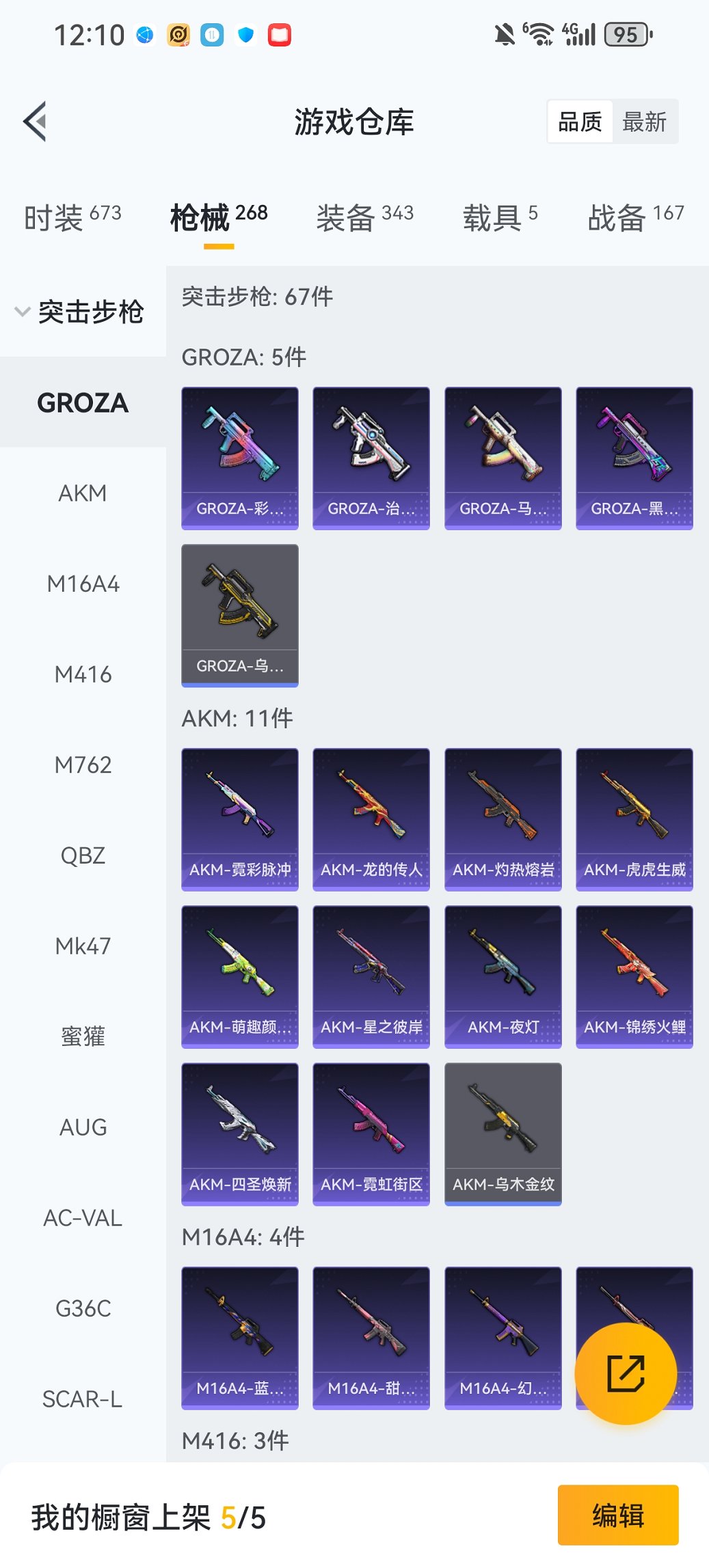Switch to the 时装 tab
Screen dimensions: 709x1568
pyautogui.click(x=72, y=217)
